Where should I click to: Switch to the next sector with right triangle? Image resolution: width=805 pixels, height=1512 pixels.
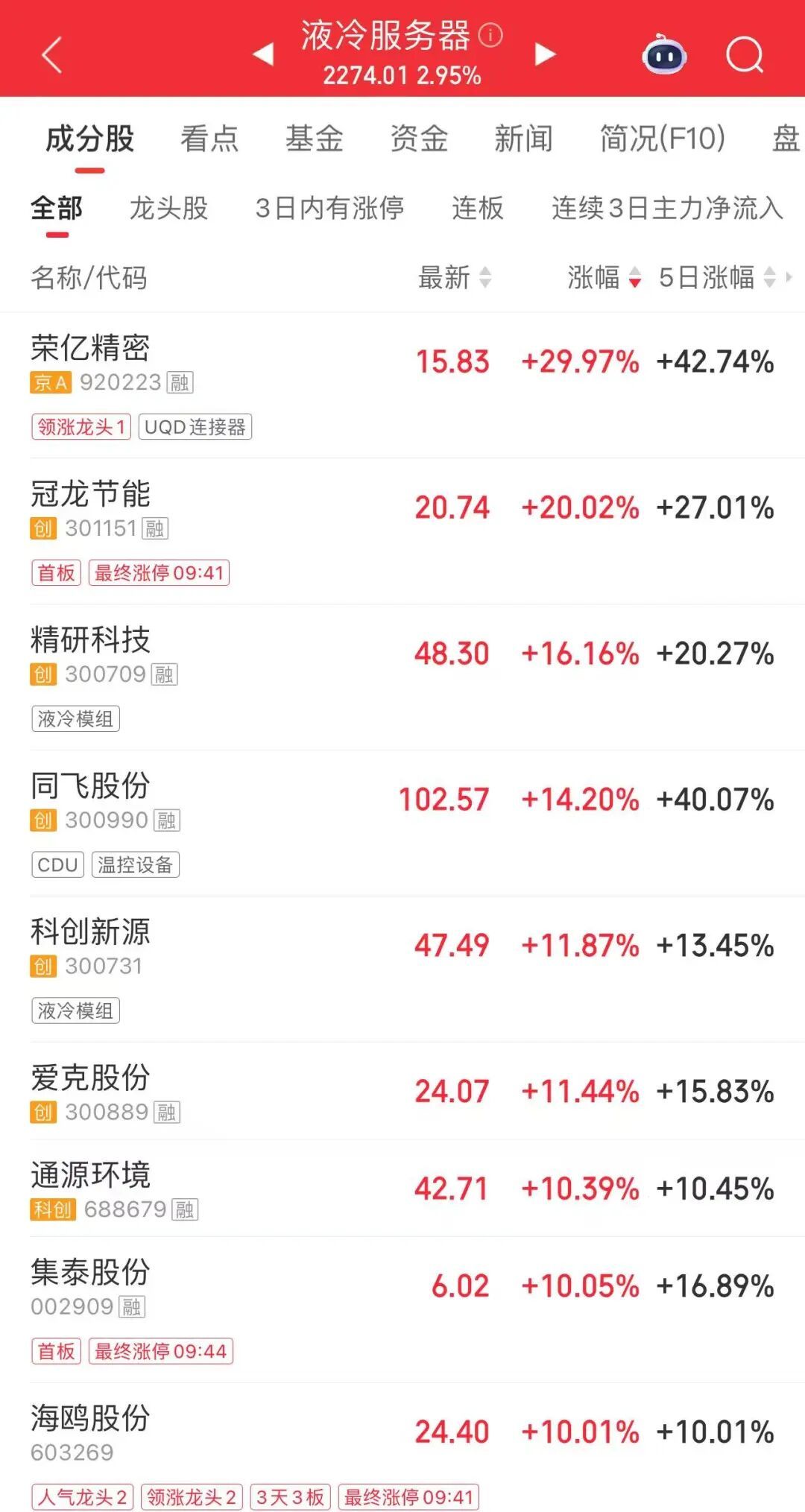click(x=546, y=54)
